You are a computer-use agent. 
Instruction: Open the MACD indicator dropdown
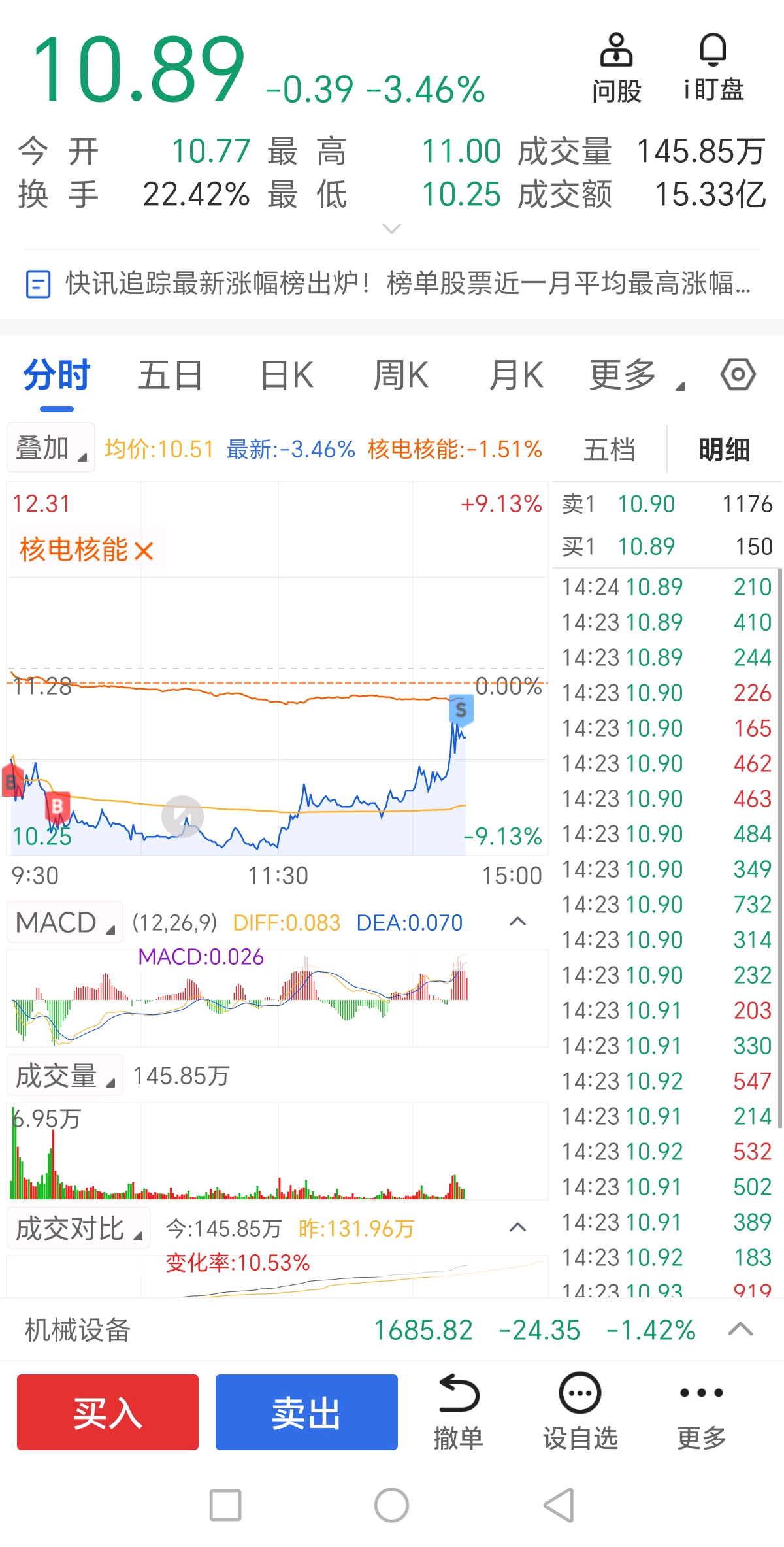[65, 922]
